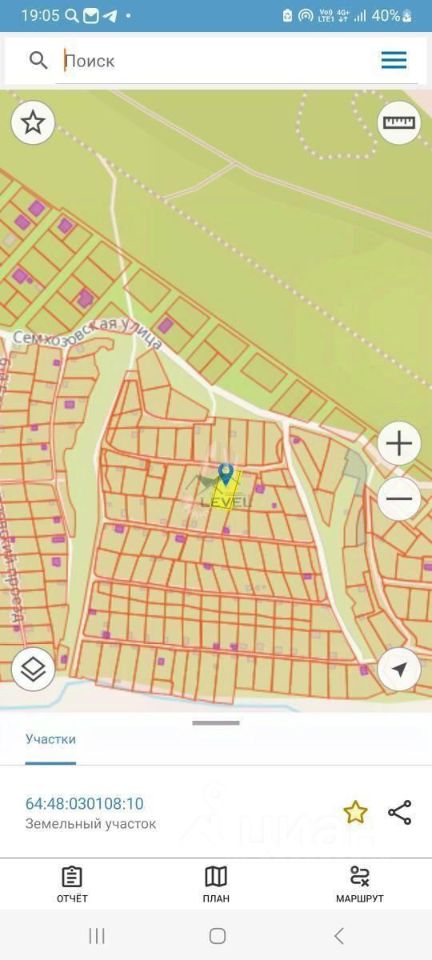Zoom out with the minus button
Image resolution: width=432 pixels, height=960 pixels.
pyautogui.click(x=399, y=498)
